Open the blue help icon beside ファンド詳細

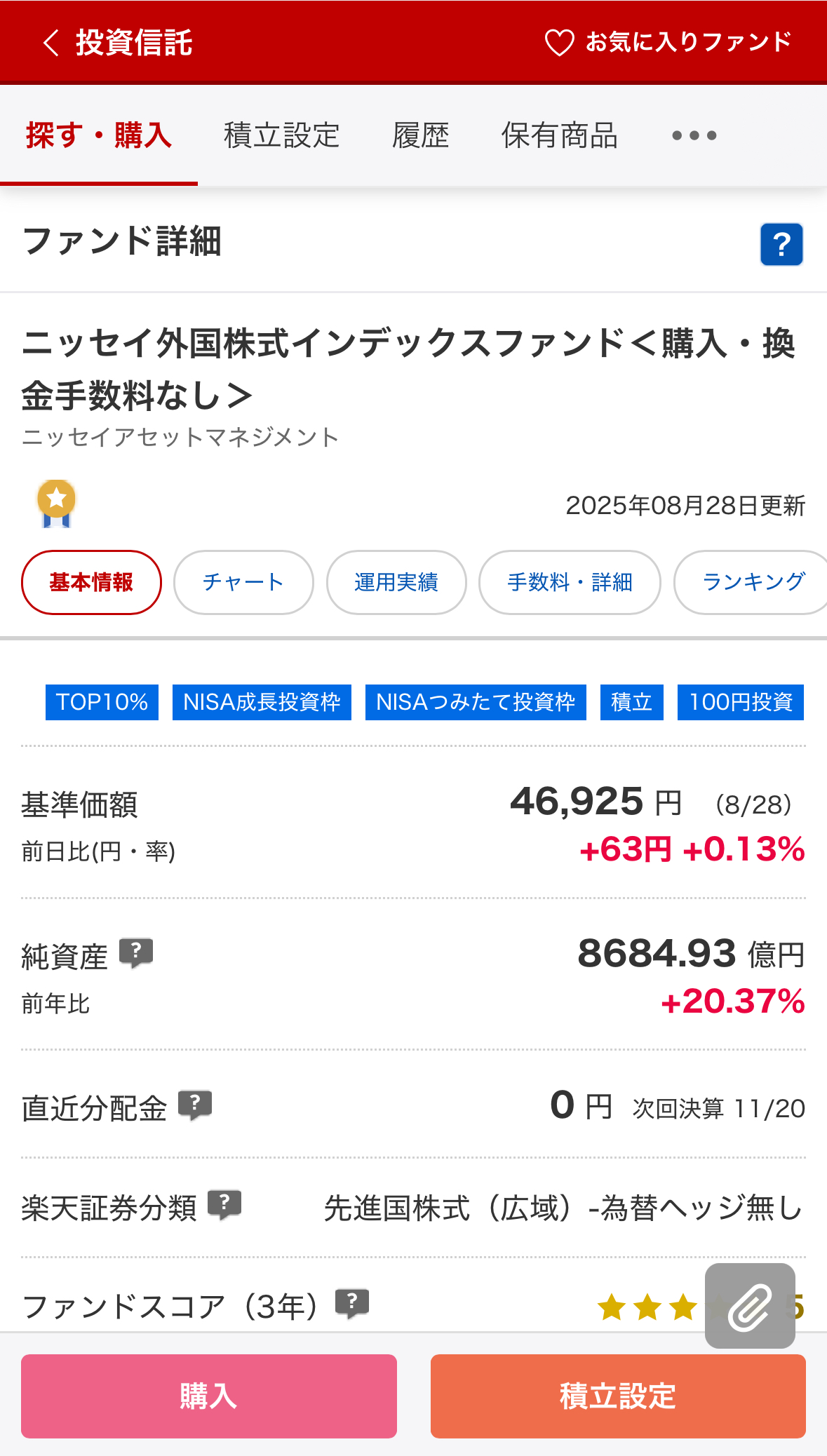781,244
